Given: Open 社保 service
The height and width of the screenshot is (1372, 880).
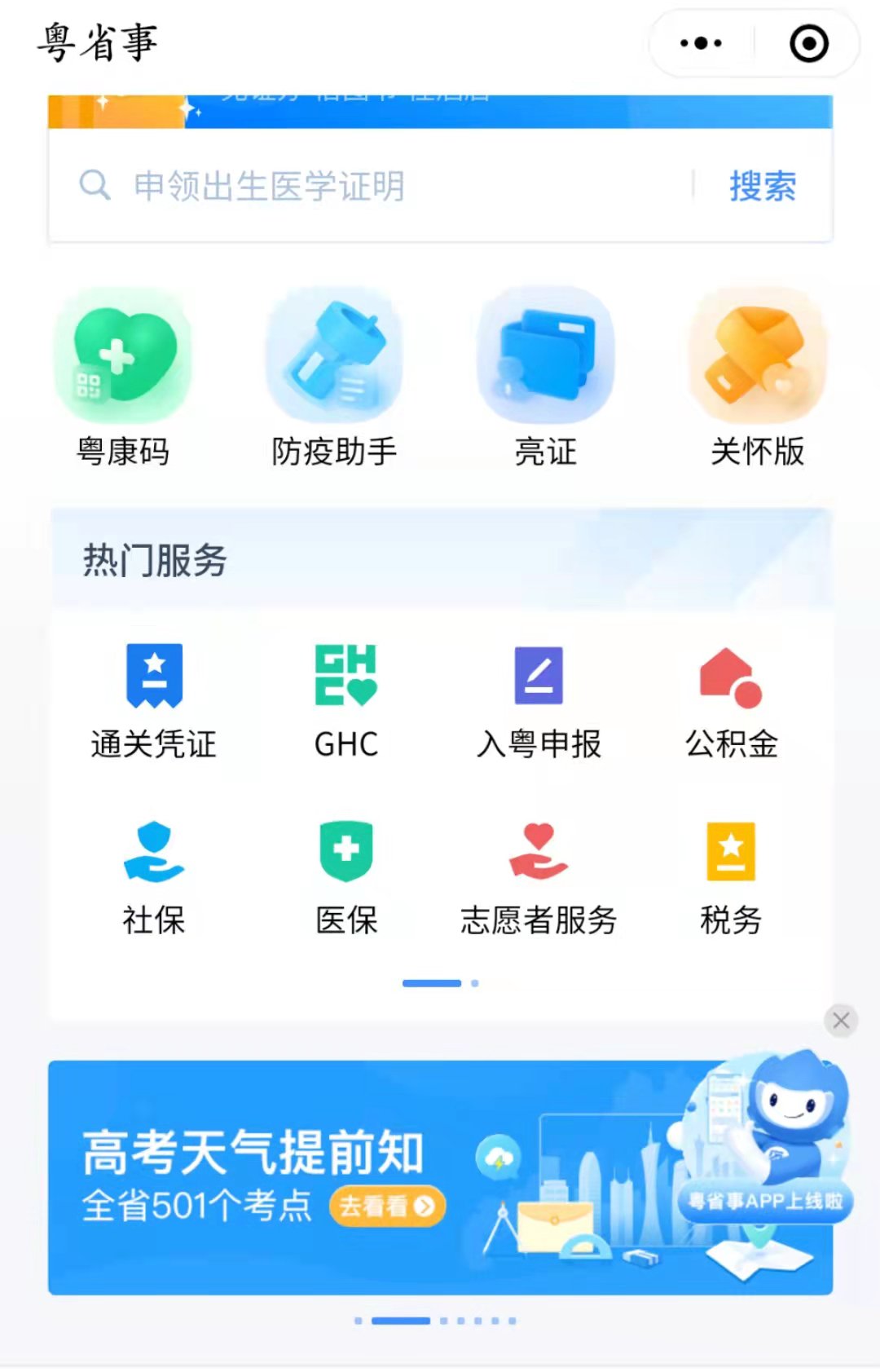Looking at the screenshot, I should 154,877.
